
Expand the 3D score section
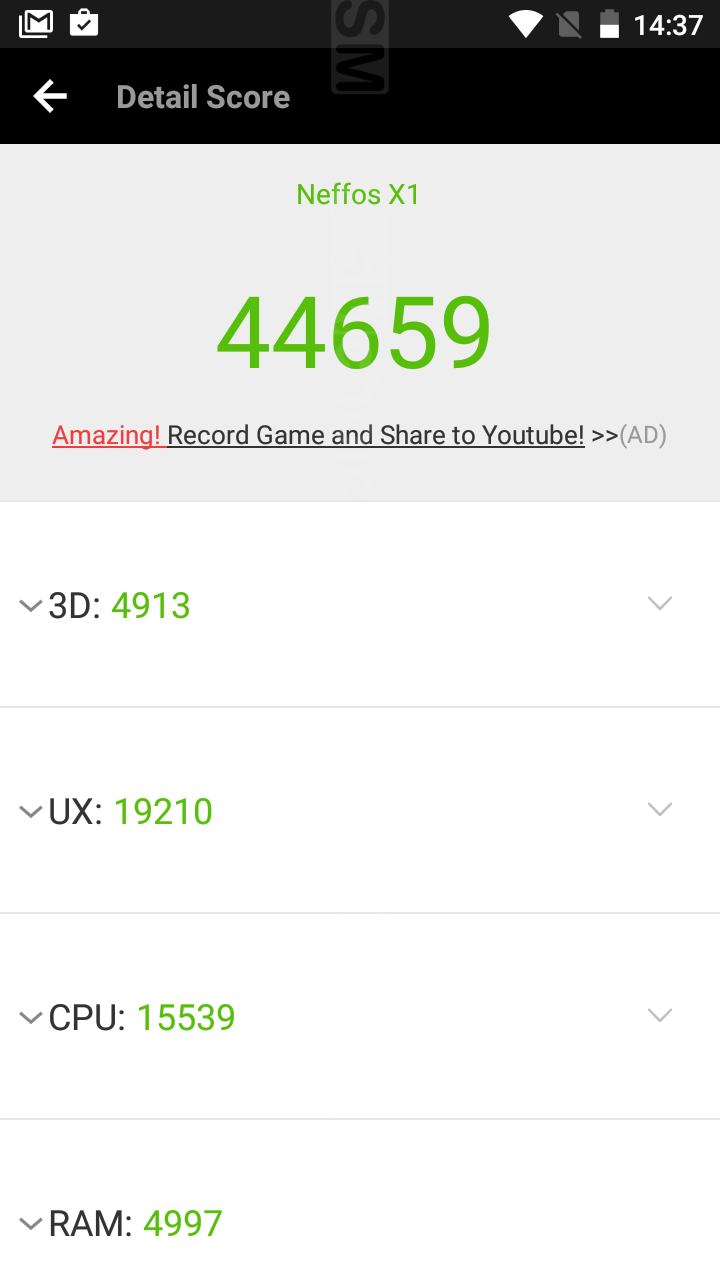659,603
